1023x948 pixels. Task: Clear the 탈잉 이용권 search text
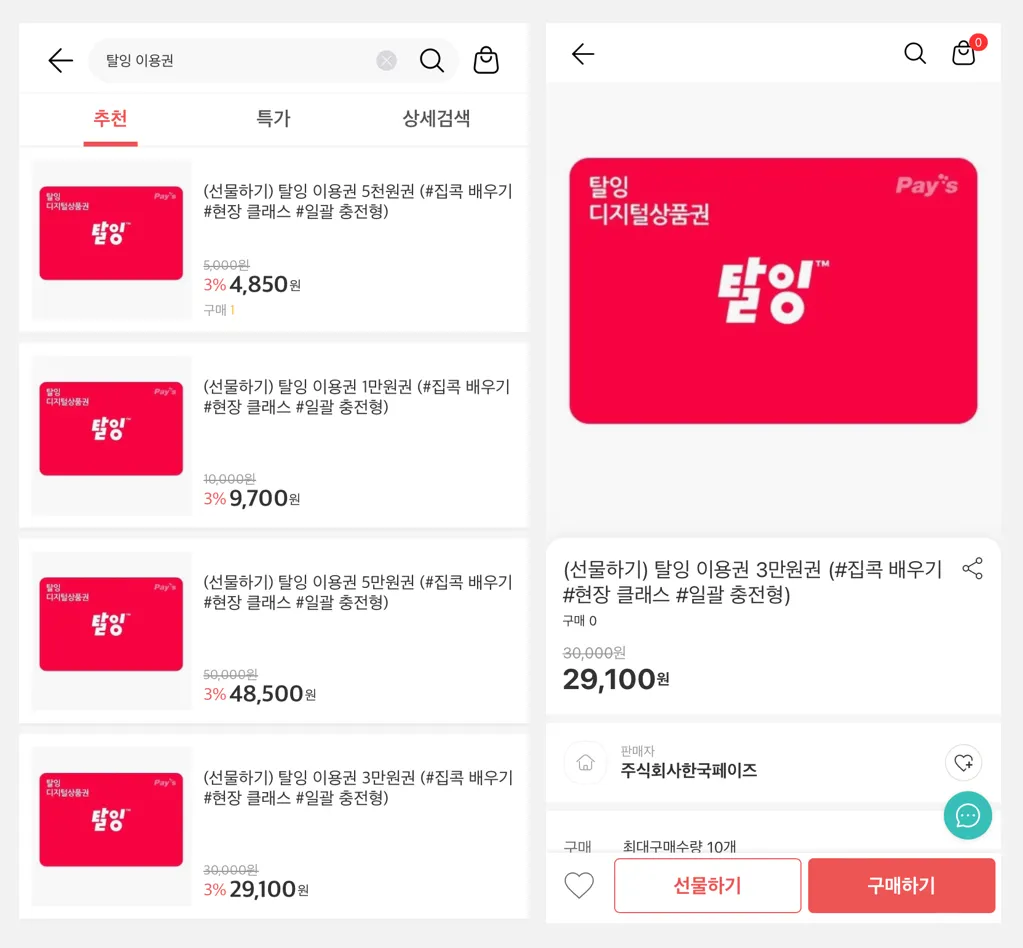click(386, 61)
